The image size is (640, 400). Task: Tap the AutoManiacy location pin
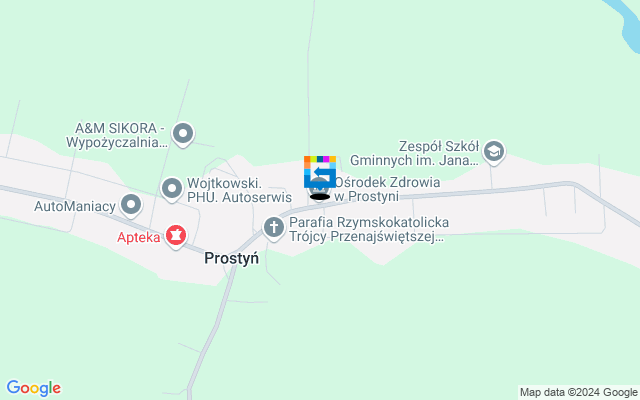[x=131, y=206]
